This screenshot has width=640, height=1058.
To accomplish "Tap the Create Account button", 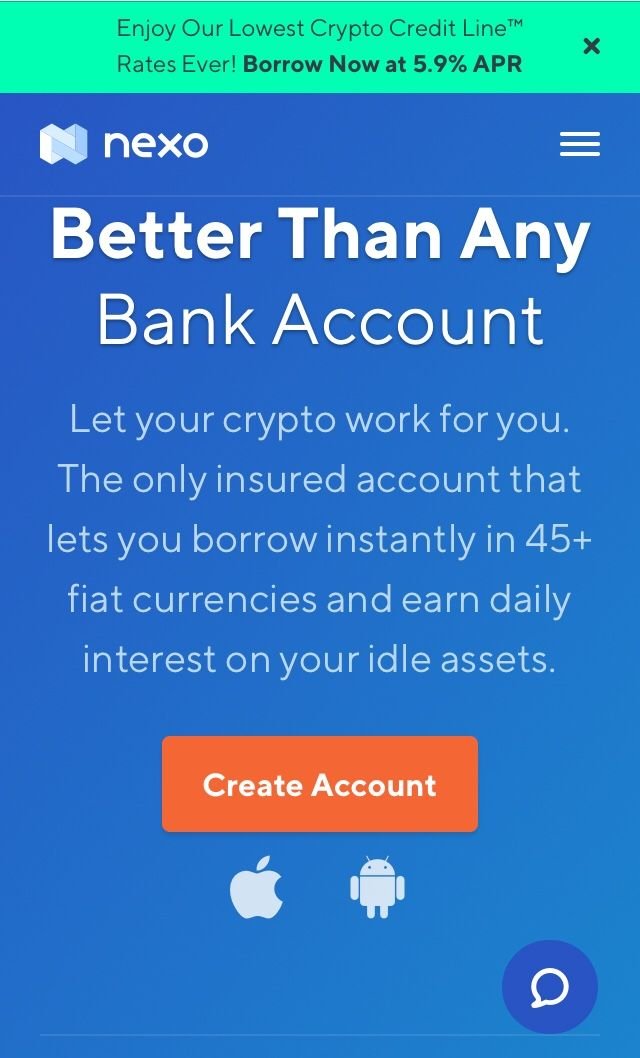I will (x=320, y=784).
